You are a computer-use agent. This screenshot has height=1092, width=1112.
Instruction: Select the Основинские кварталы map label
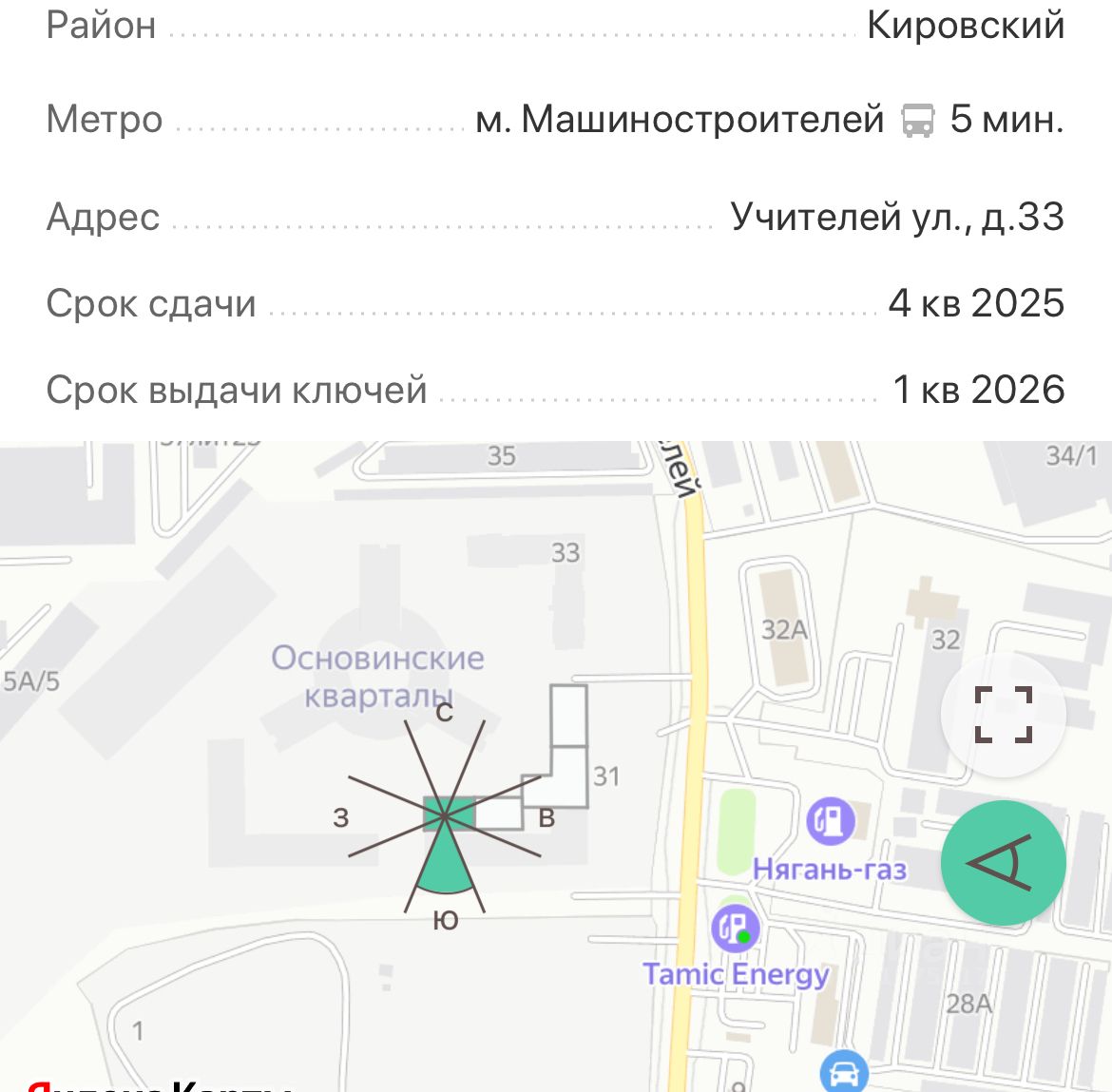click(377, 676)
